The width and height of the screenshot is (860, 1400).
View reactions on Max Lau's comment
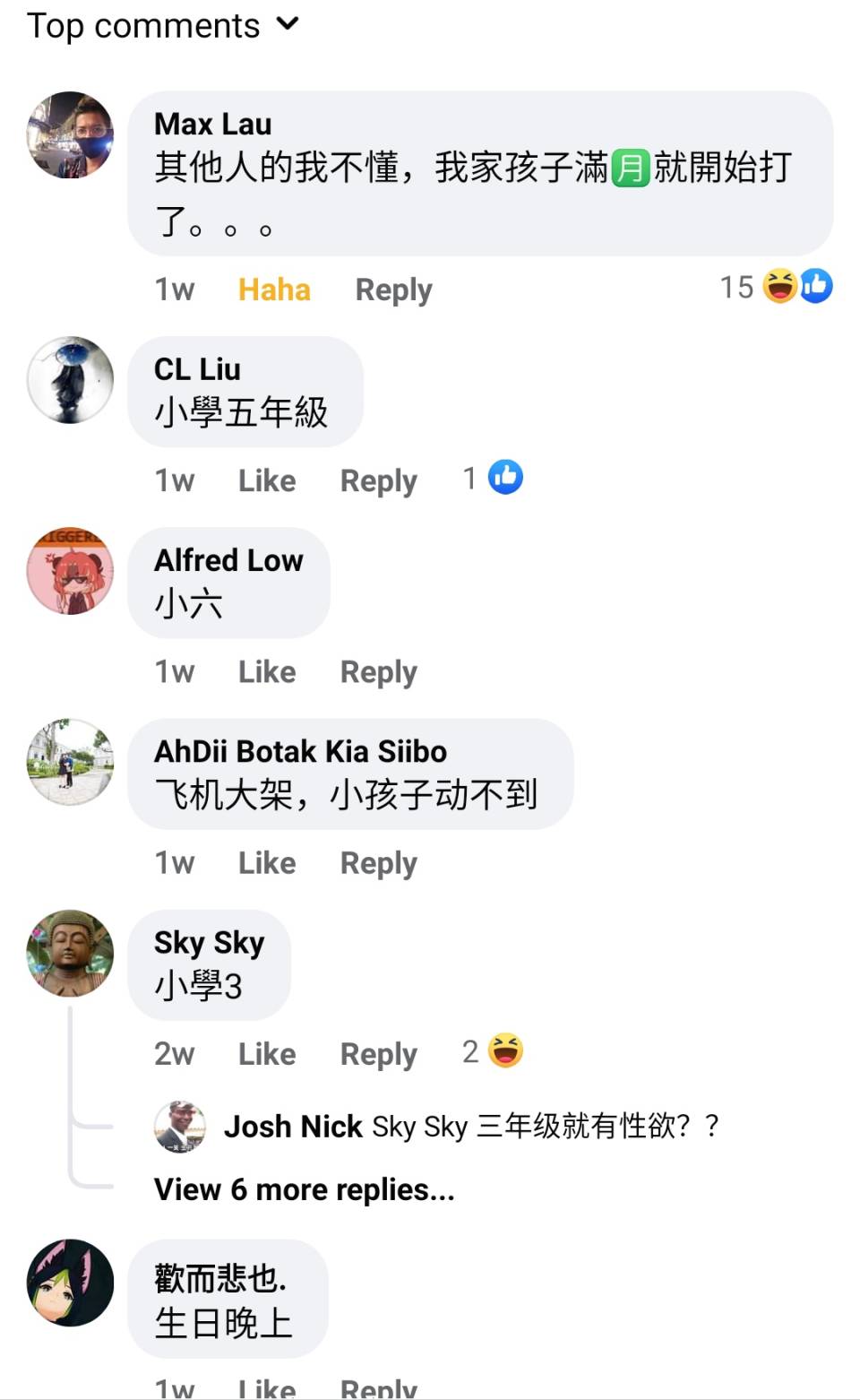777,287
